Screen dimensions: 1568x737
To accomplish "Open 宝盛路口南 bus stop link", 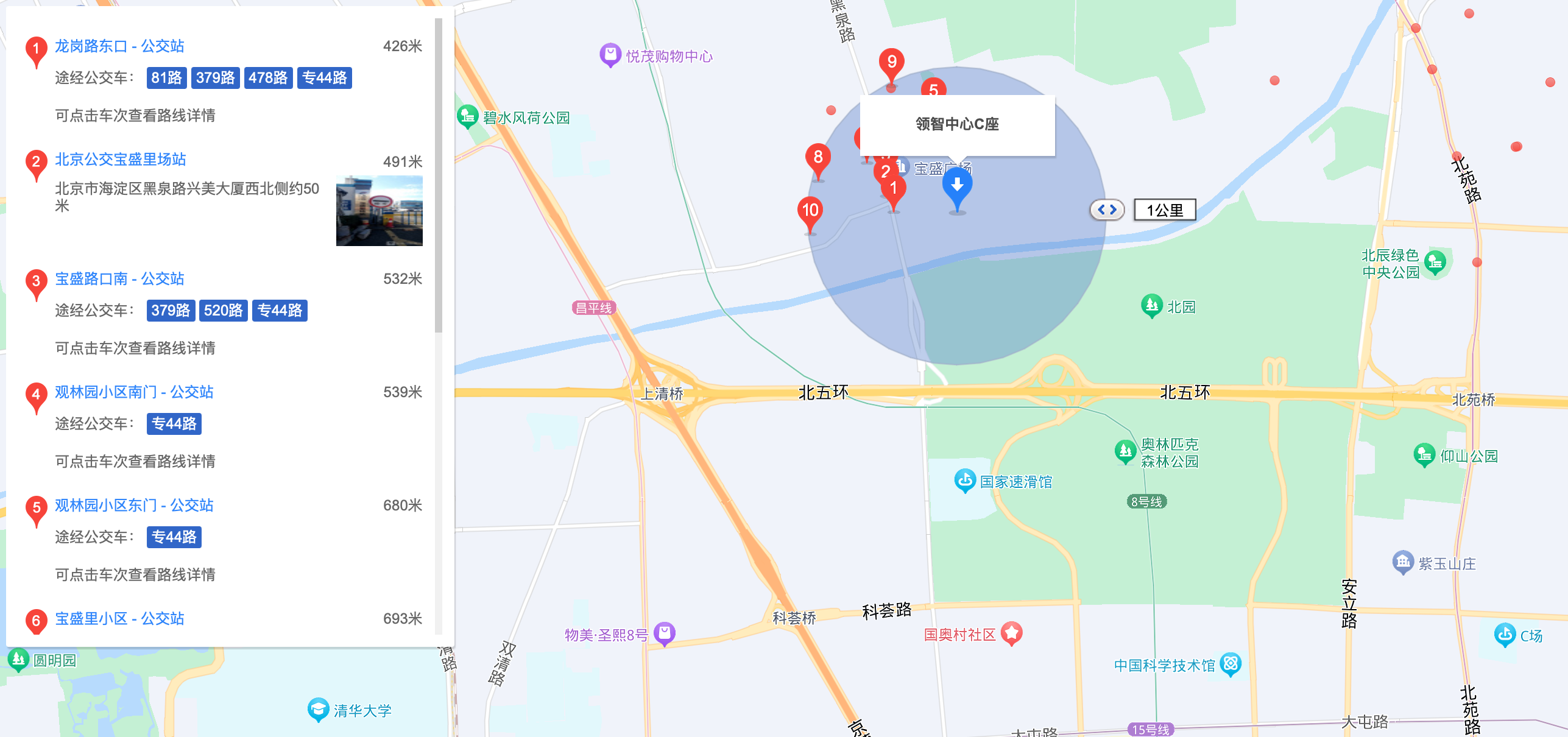I will [119, 279].
